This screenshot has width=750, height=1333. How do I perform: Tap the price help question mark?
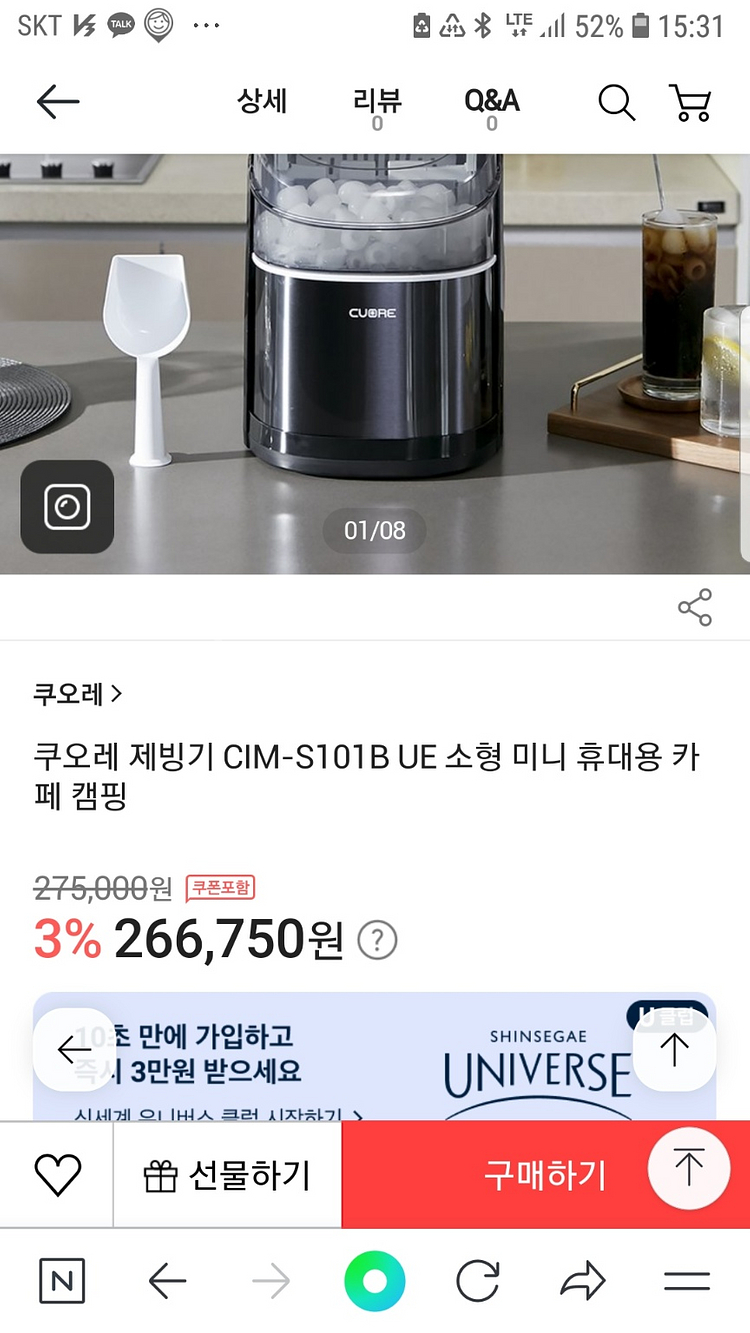tap(377, 940)
